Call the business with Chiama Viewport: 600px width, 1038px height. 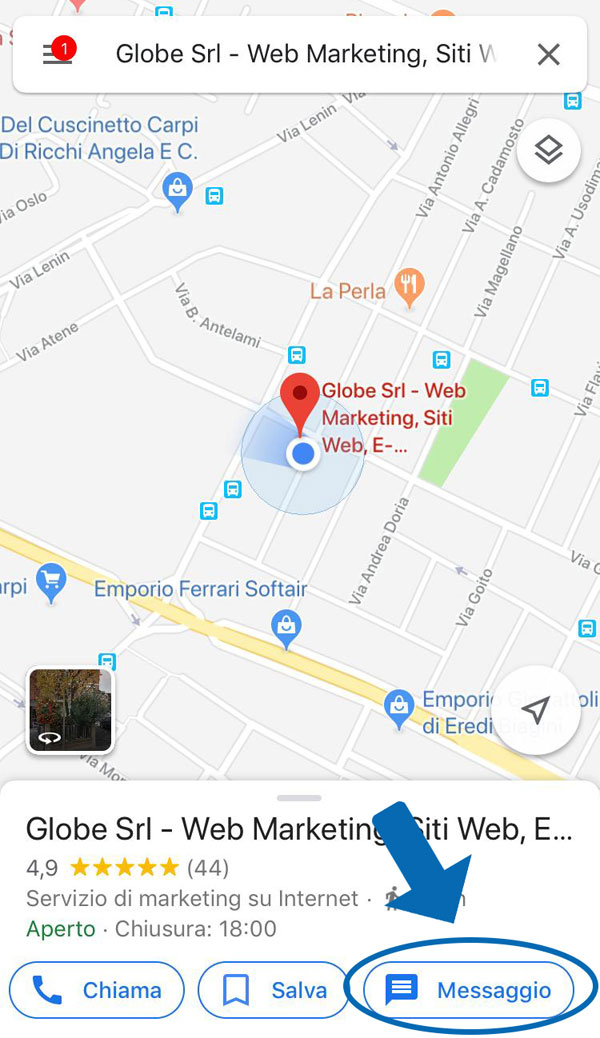tap(97, 990)
